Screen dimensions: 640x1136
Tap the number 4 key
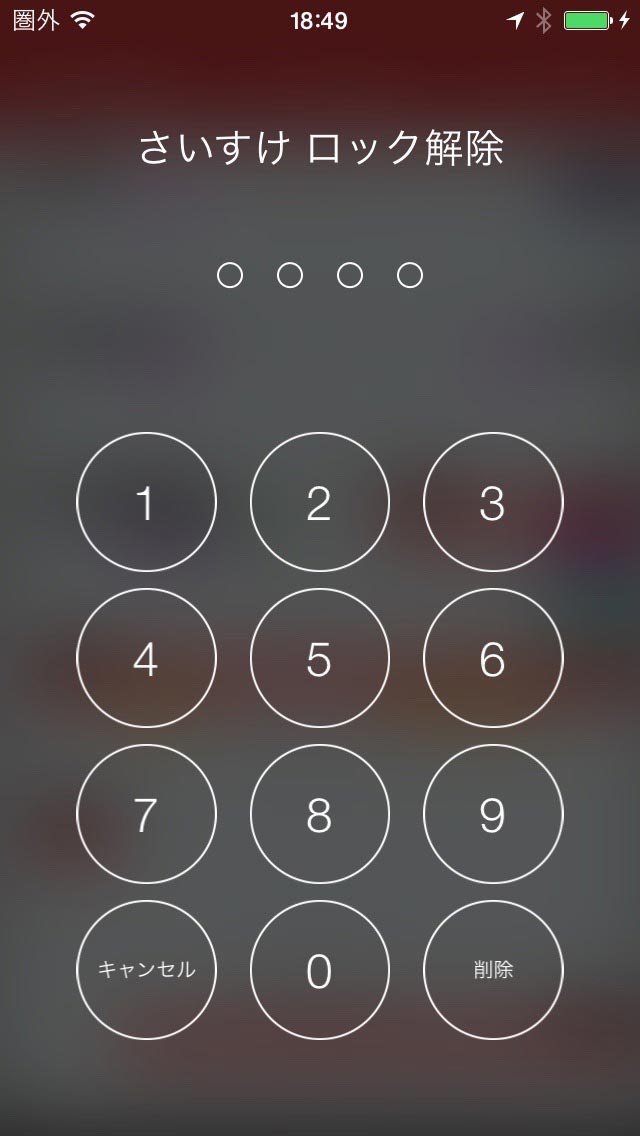(x=146, y=659)
